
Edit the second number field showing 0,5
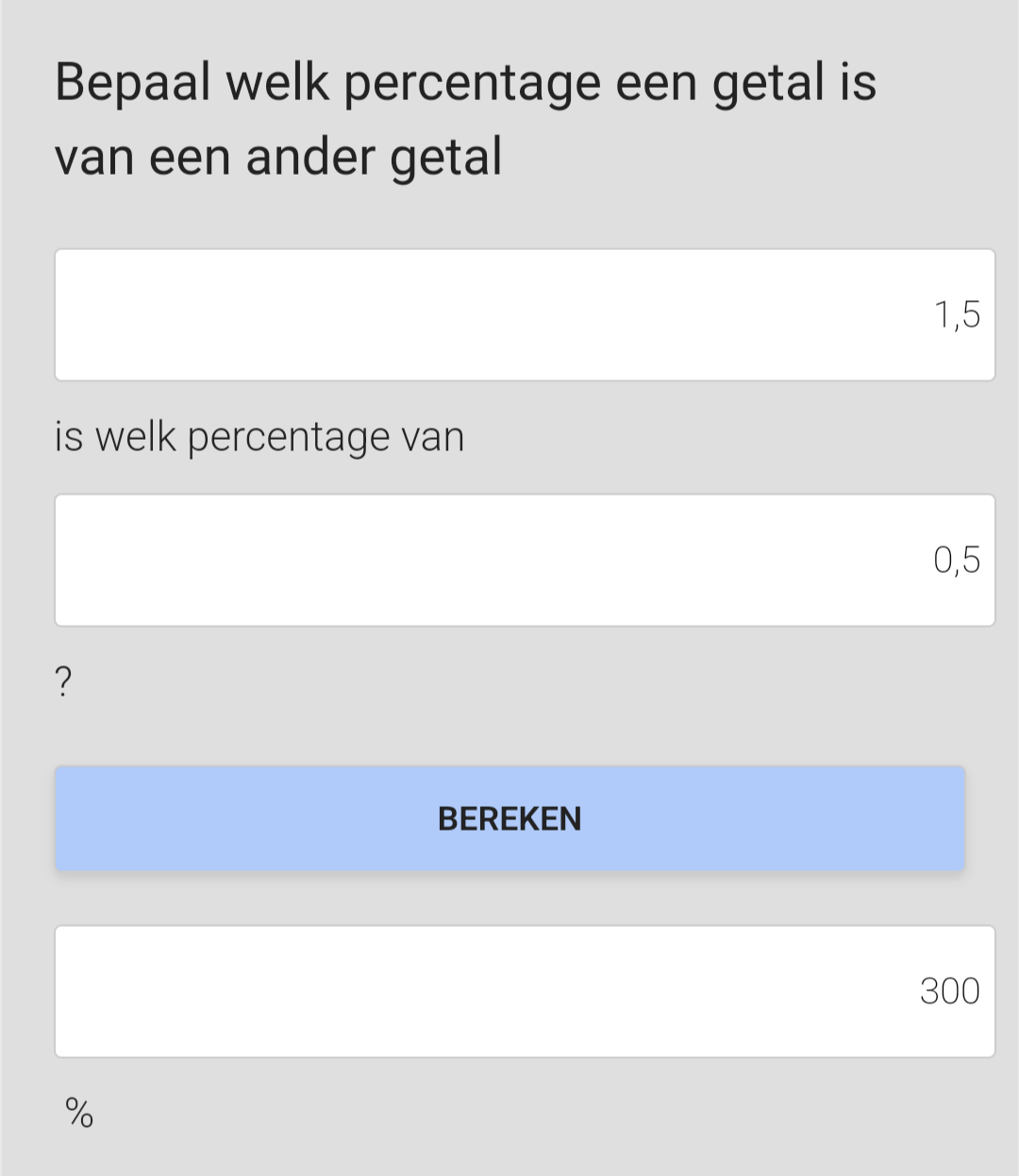525,560
